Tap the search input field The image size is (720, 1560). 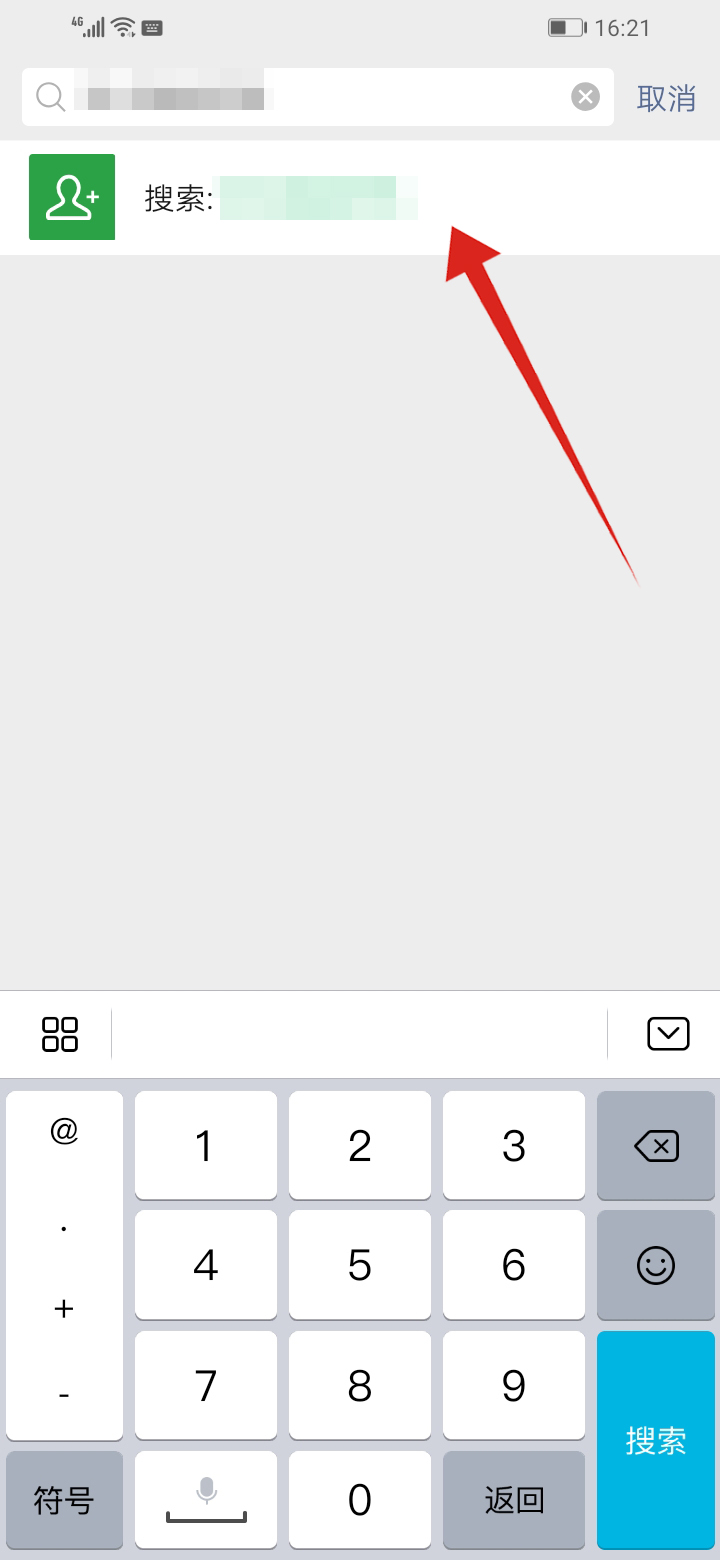tap(300, 97)
